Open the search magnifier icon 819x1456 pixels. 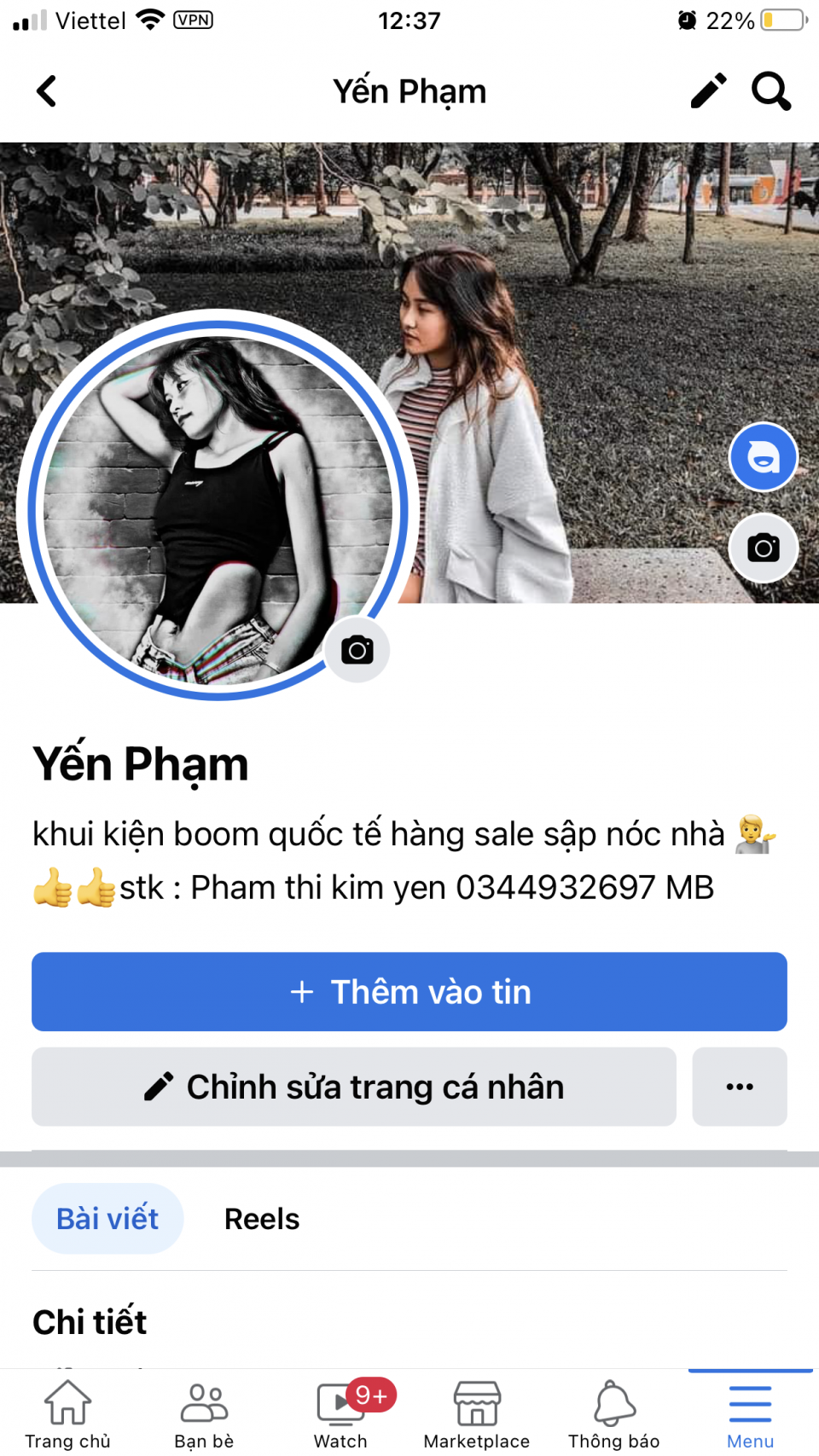click(771, 91)
